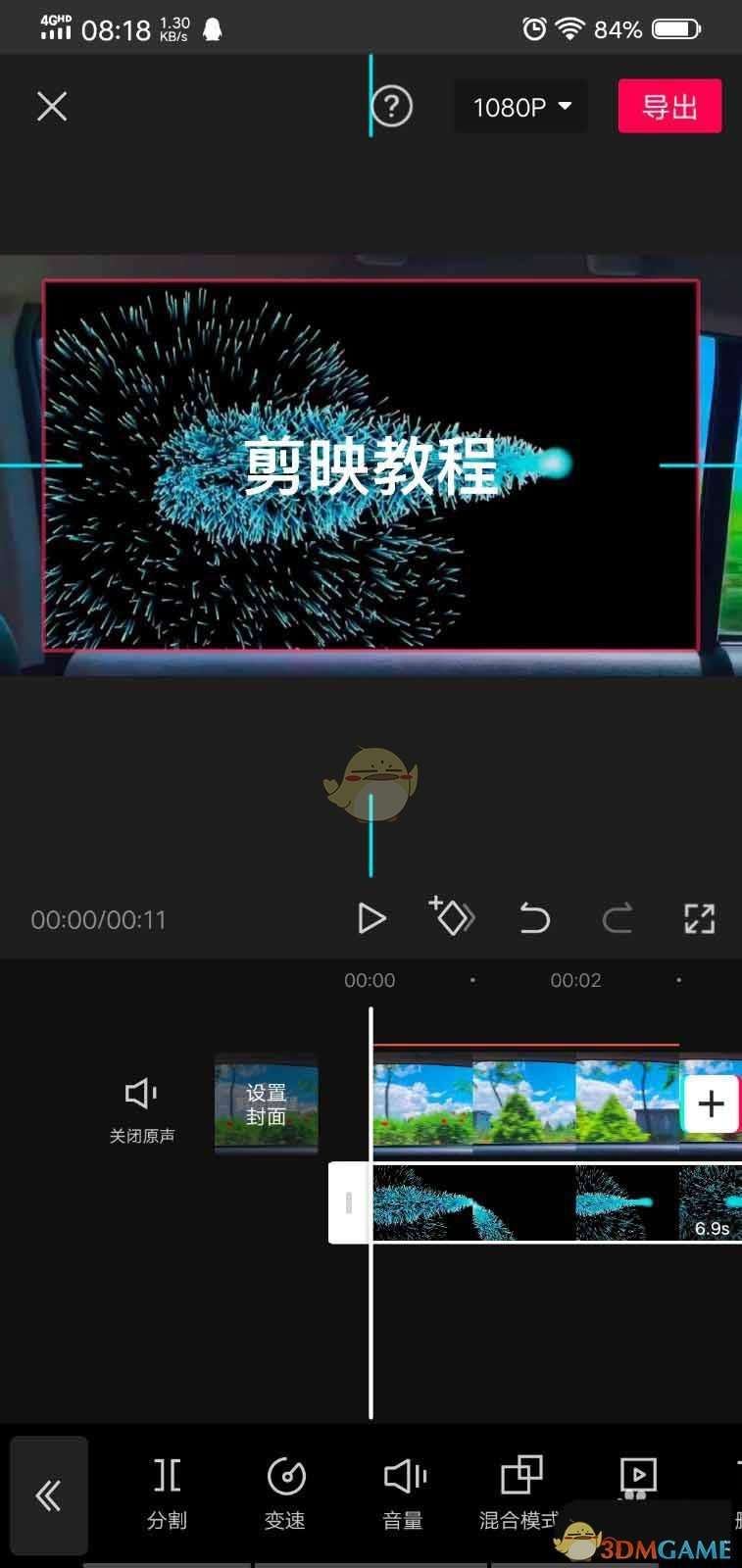This screenshot has height=1568, width=742.
Task: Open the 1080P resolution dropdown
Action: [x=521, y=107]
